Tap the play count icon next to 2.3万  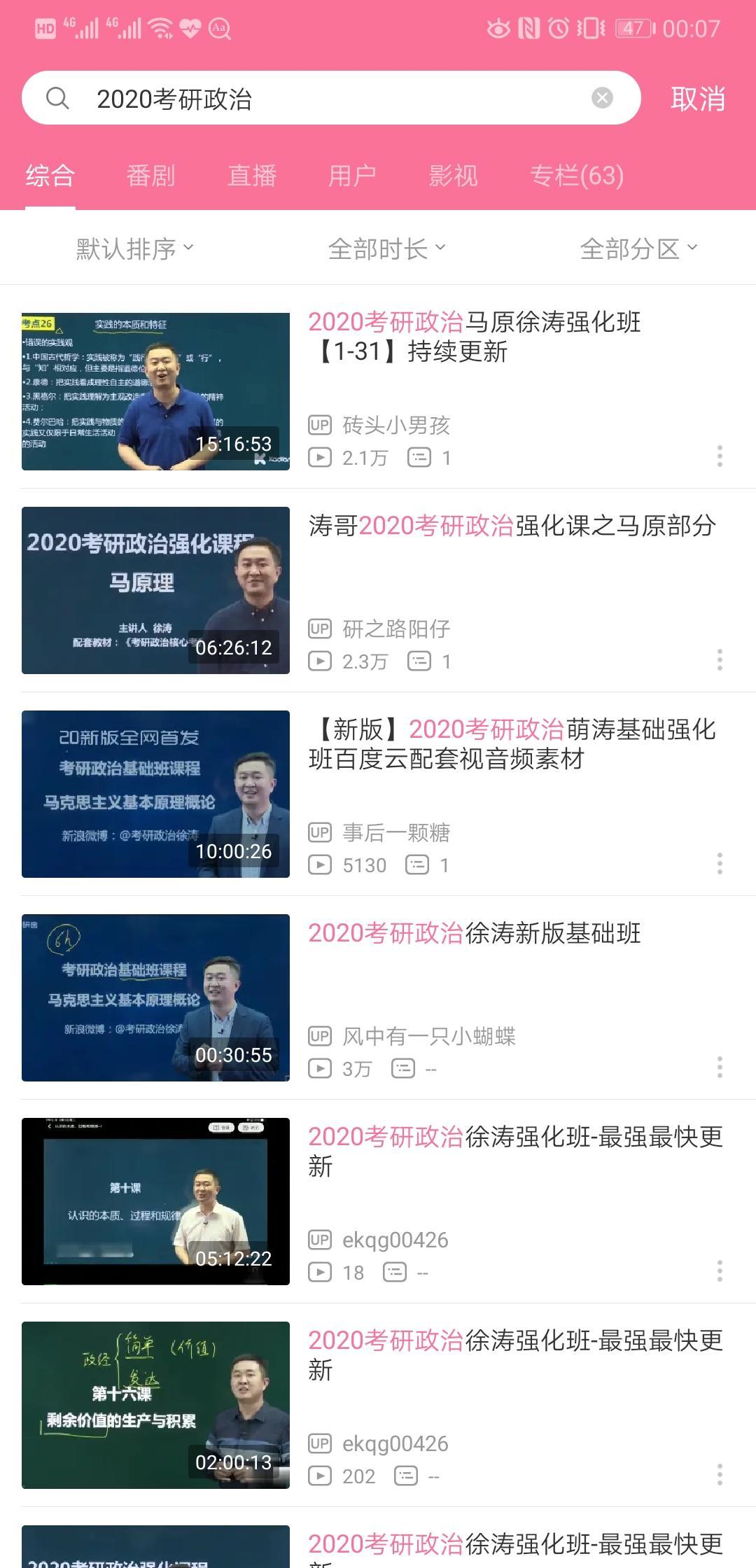click(320, 661)
